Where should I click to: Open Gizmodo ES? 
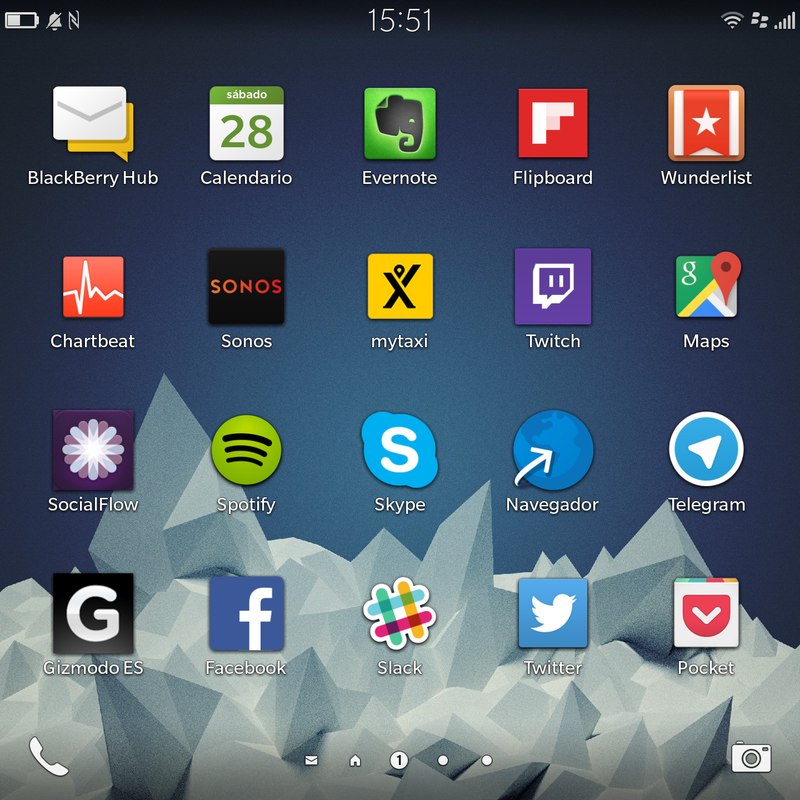pos(92,613)
